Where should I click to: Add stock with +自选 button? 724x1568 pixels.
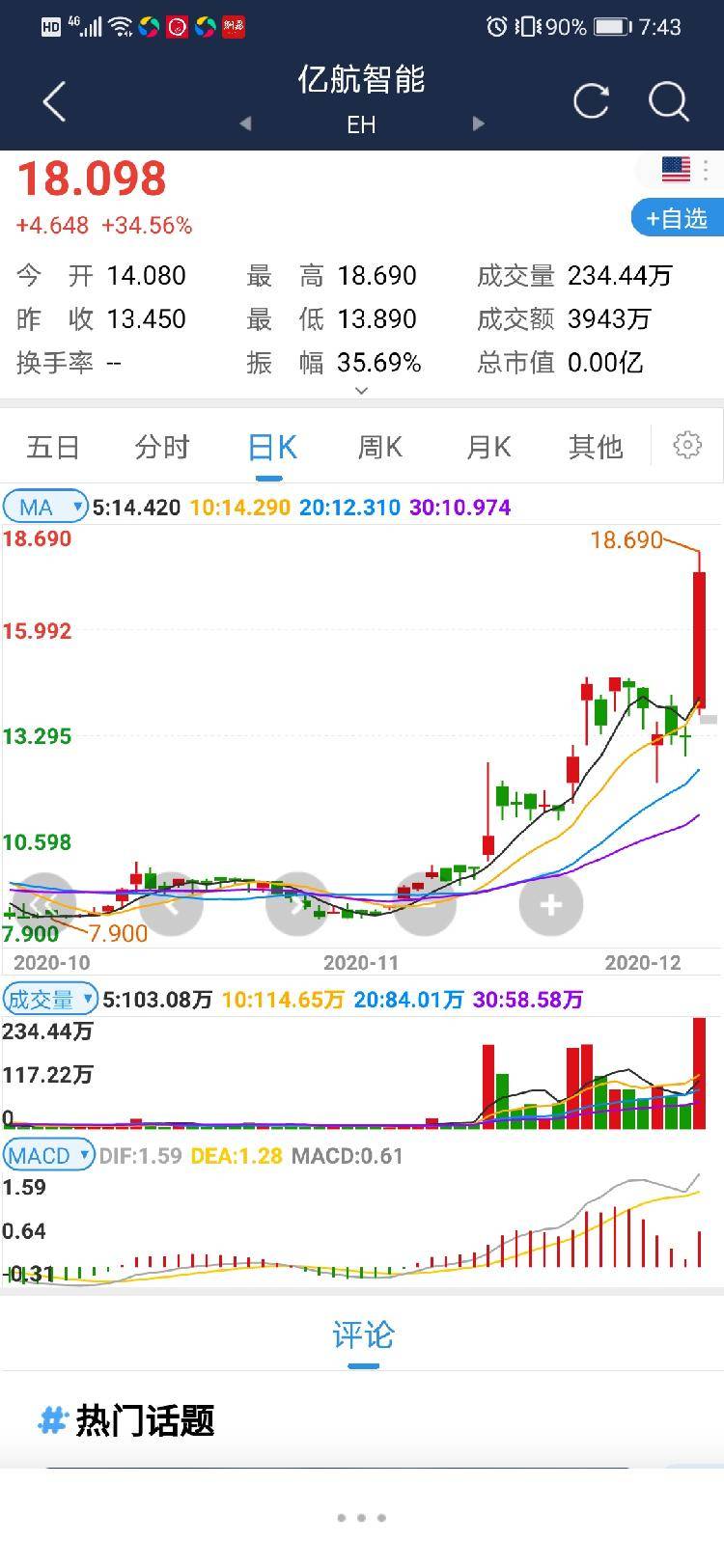pyautogui.click(x=678, y=218)
